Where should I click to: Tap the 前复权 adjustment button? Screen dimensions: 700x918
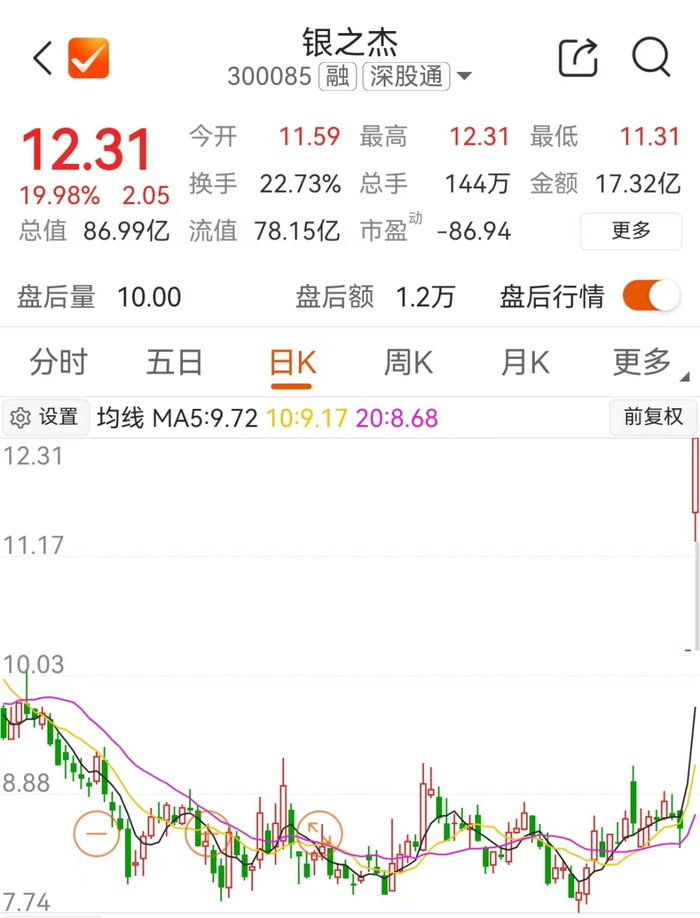[652, 417]
